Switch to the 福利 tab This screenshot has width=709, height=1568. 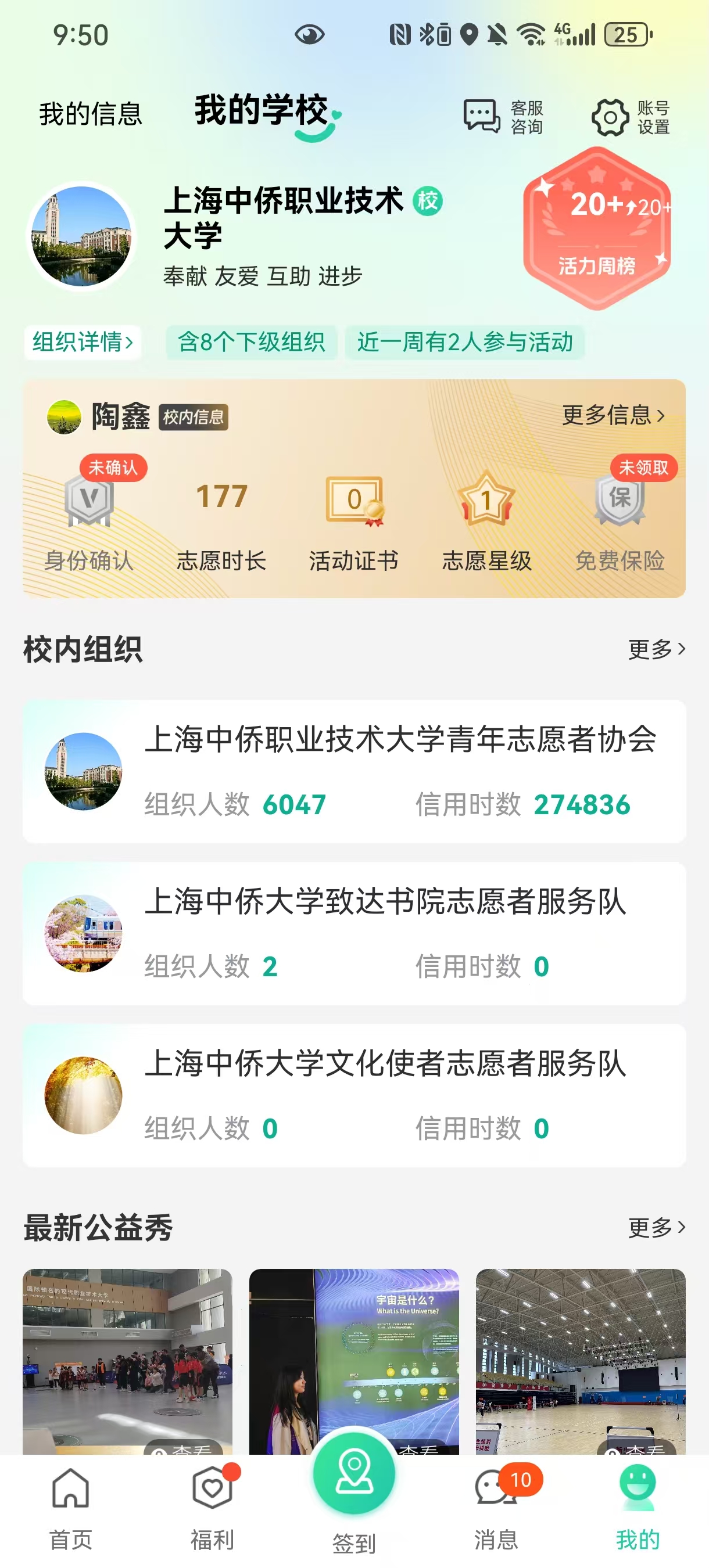click(x=213, y=1508)
